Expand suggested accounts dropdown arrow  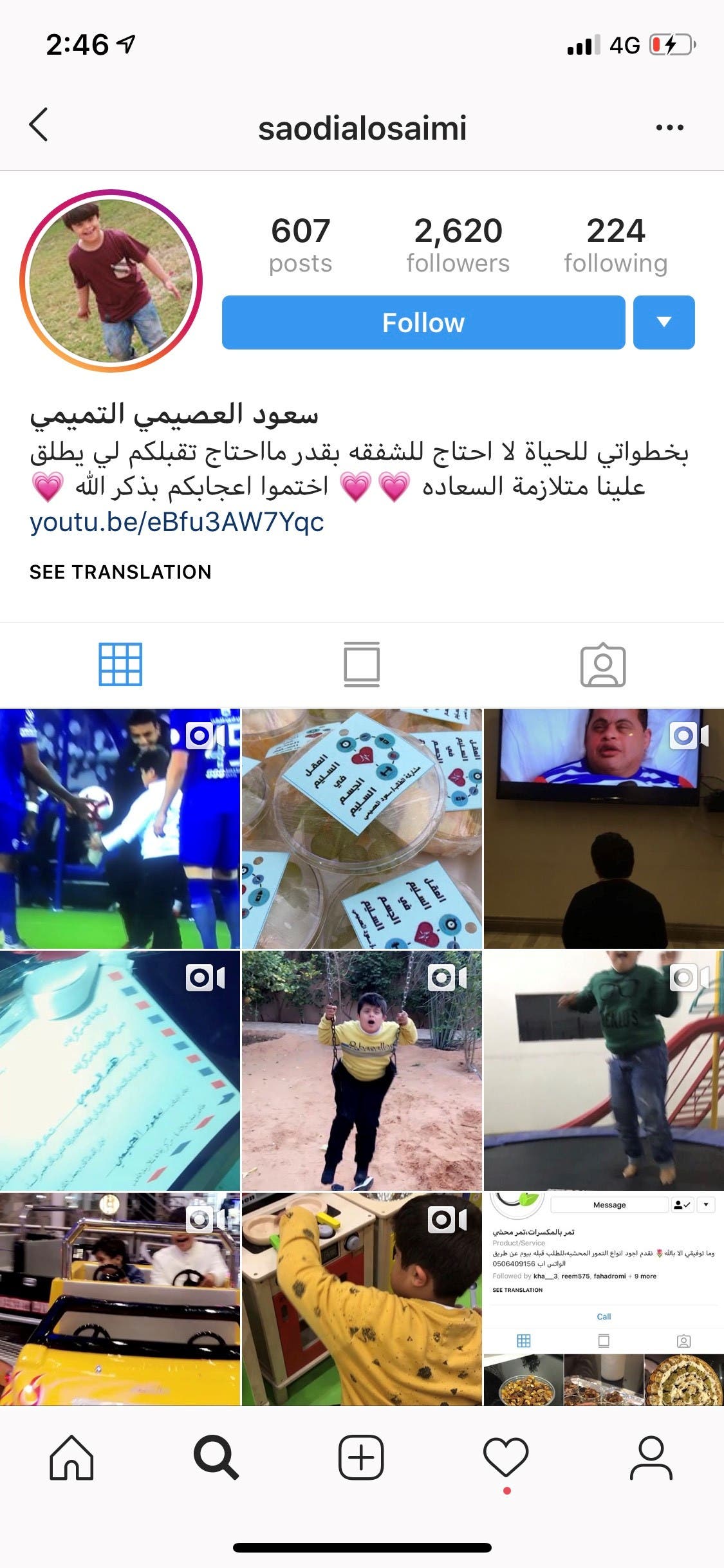pyautogui.click(x=664, y=322)
